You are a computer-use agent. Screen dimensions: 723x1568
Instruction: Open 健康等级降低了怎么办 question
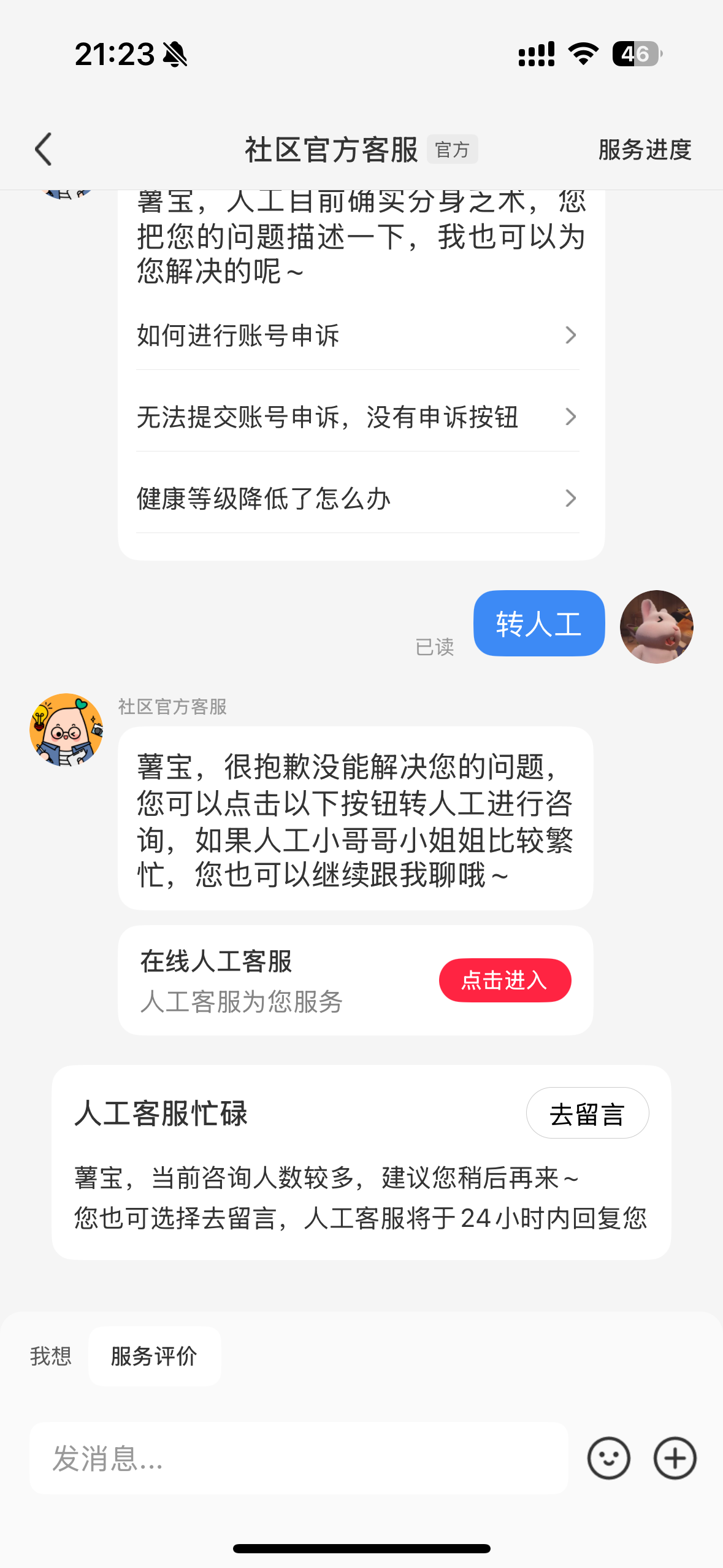point(357,499)
